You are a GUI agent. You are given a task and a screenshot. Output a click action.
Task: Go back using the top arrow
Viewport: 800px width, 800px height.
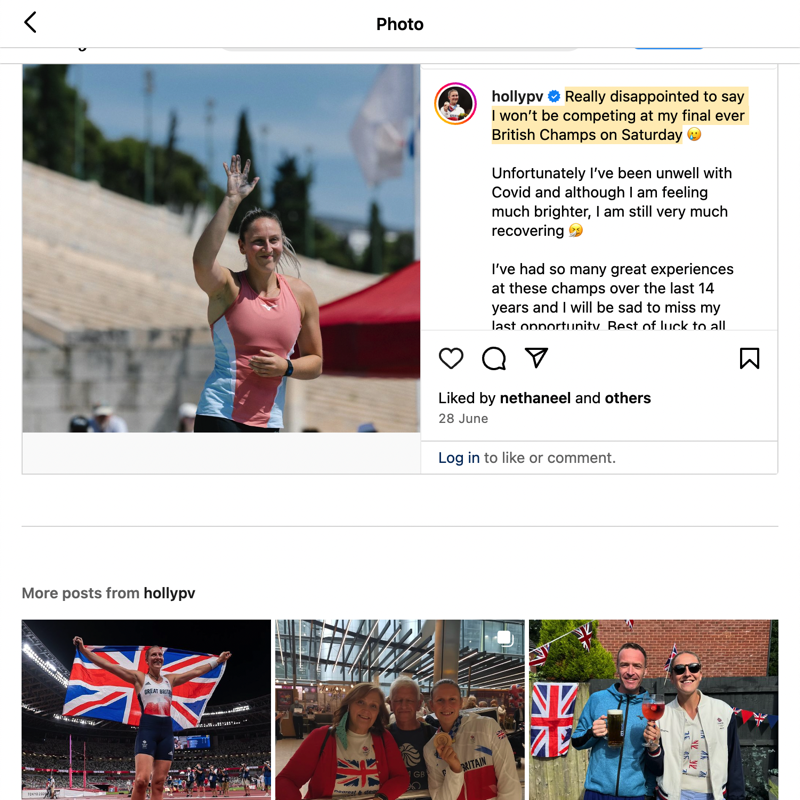tap(30, 23)
